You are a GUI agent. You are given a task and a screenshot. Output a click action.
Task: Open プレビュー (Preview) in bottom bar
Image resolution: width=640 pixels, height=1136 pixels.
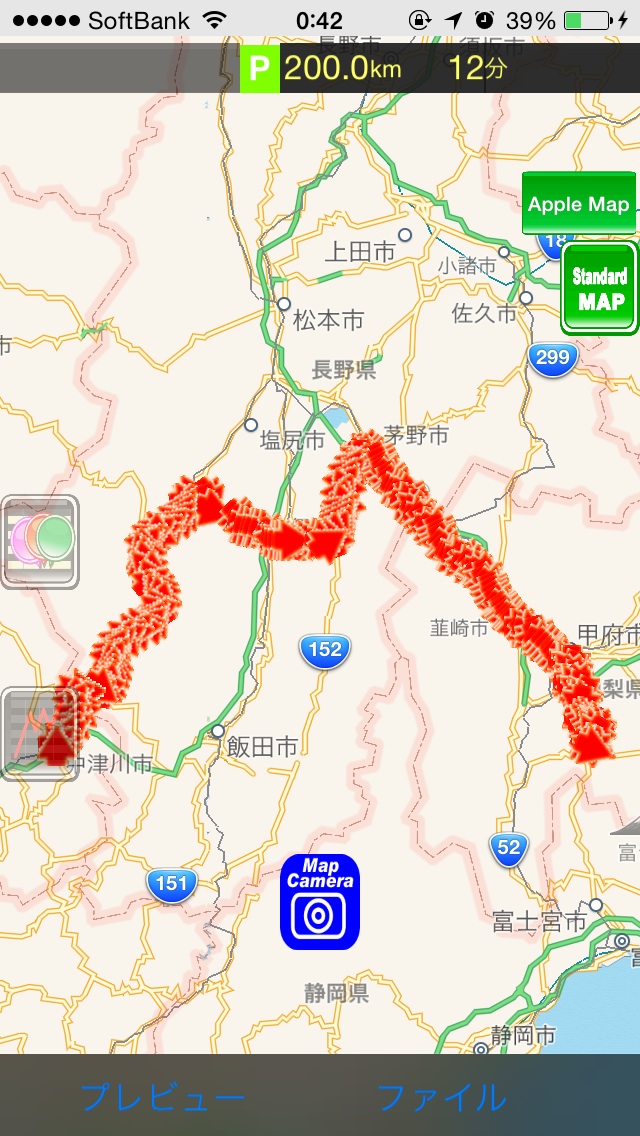pos(163,1097)
